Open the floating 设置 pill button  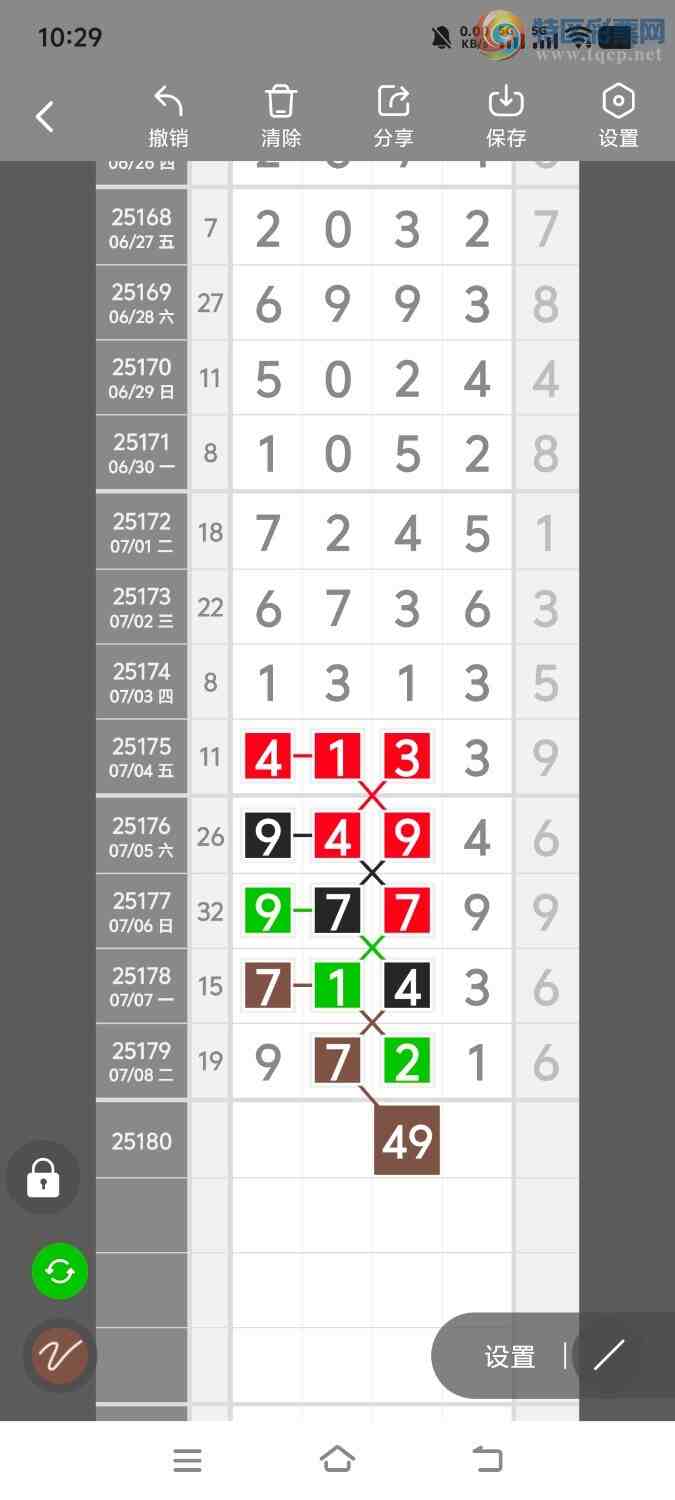click(510, 1357)
